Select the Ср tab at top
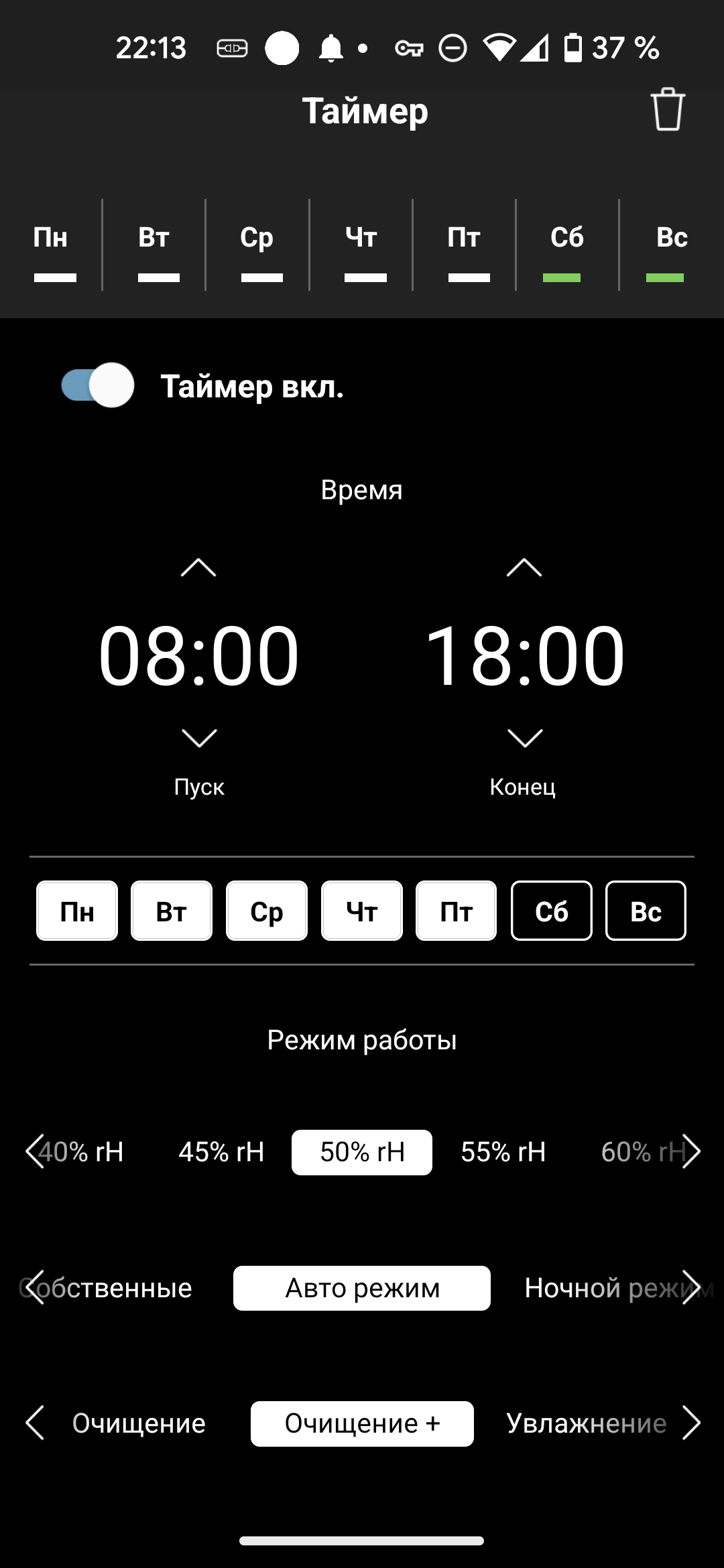This screenshot has width=724, height=1568. pos(257,245)
